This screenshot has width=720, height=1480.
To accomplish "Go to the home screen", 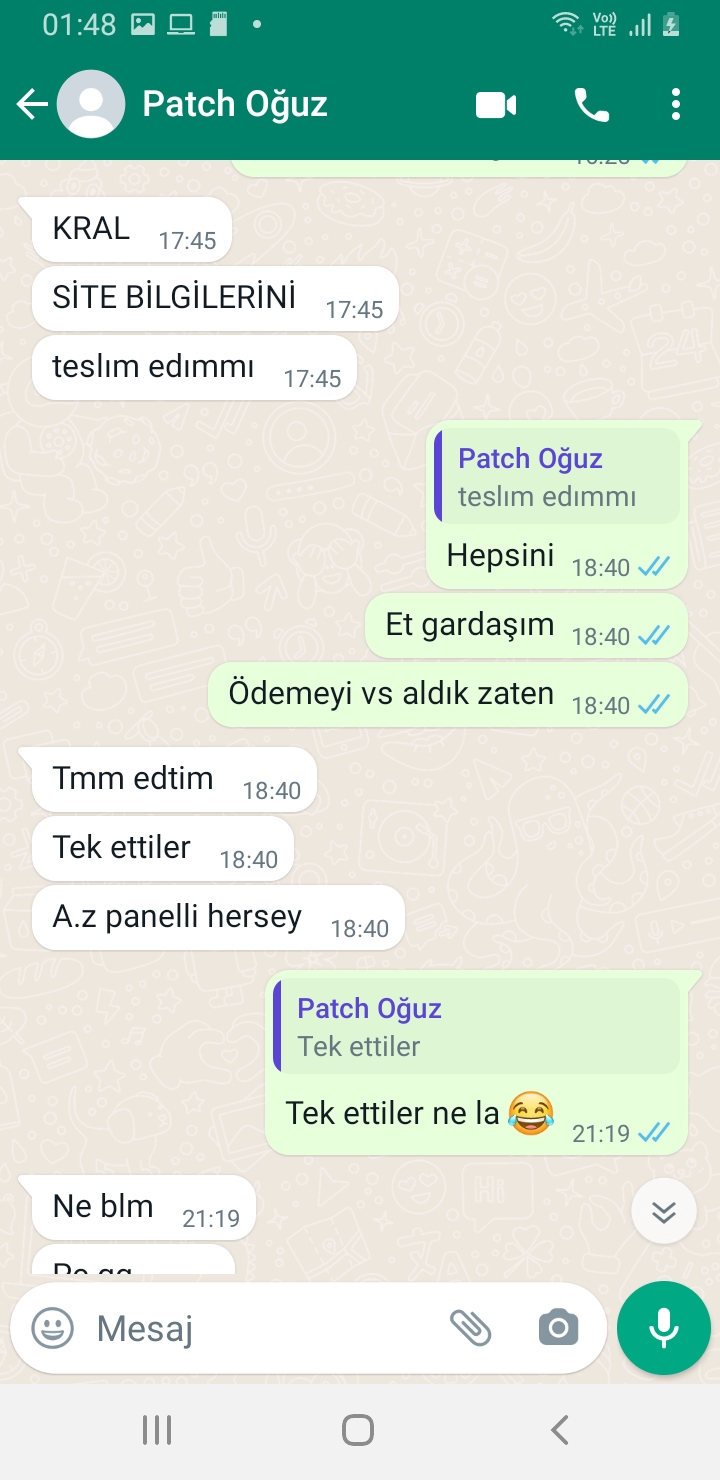I will (x=358, y=1430).
